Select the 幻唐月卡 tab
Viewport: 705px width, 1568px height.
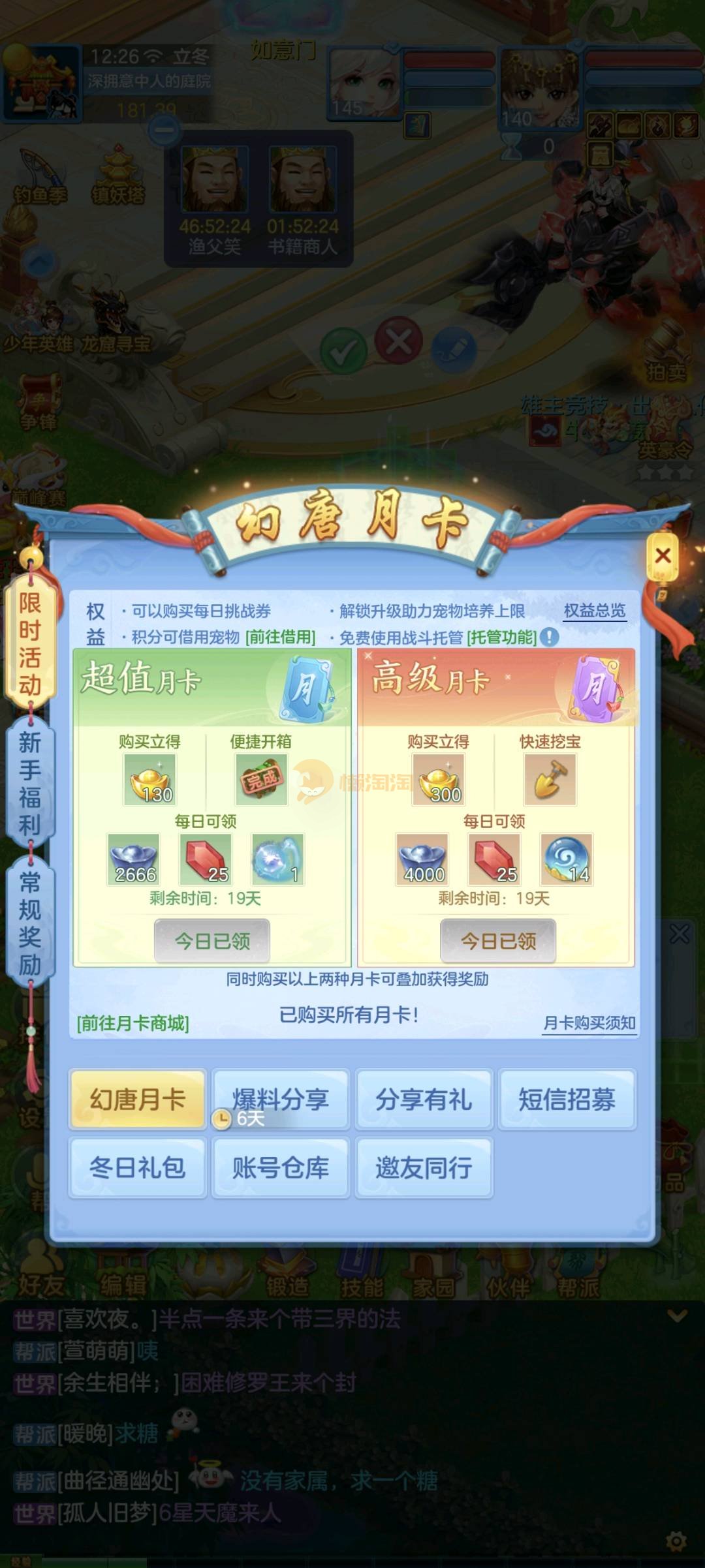138,1099
